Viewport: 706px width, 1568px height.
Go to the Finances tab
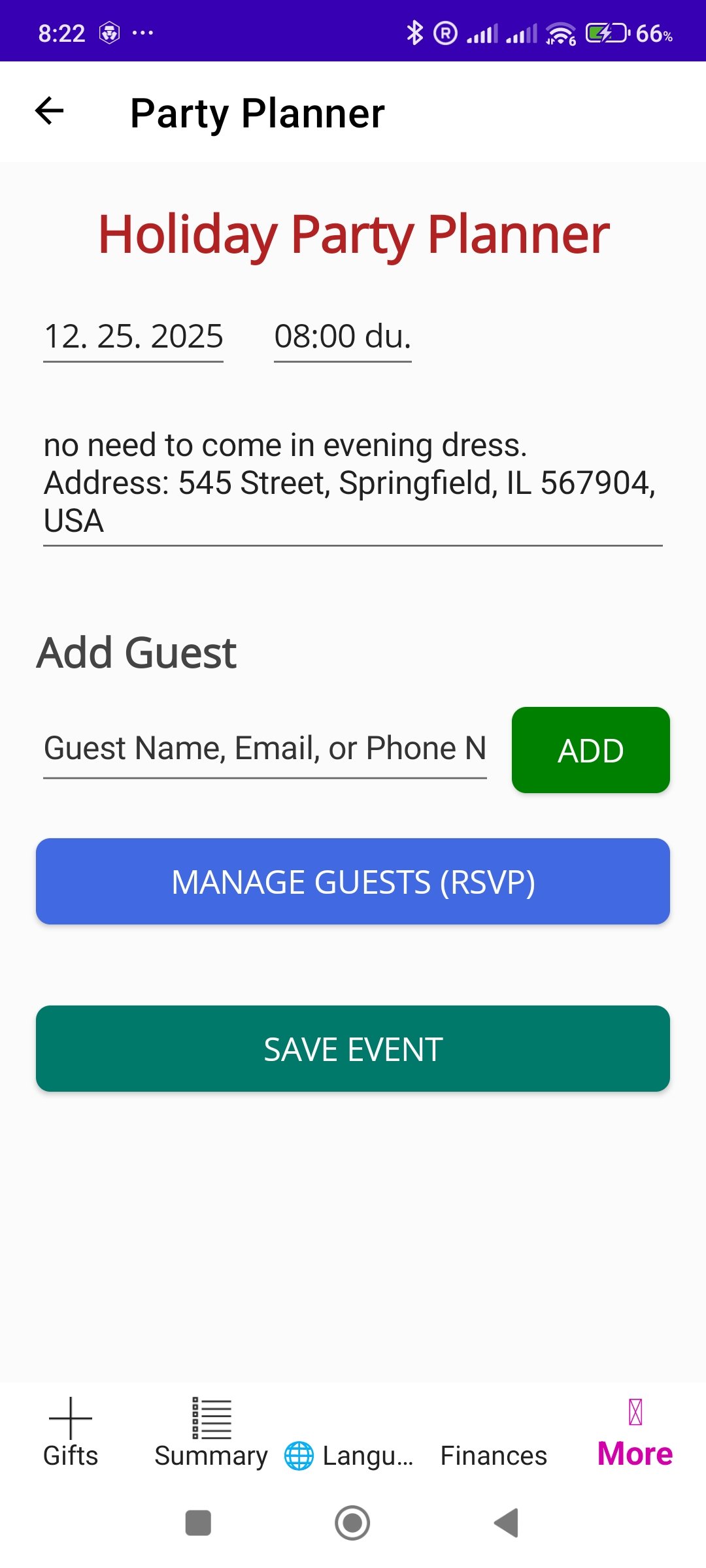coord(494,1454)
